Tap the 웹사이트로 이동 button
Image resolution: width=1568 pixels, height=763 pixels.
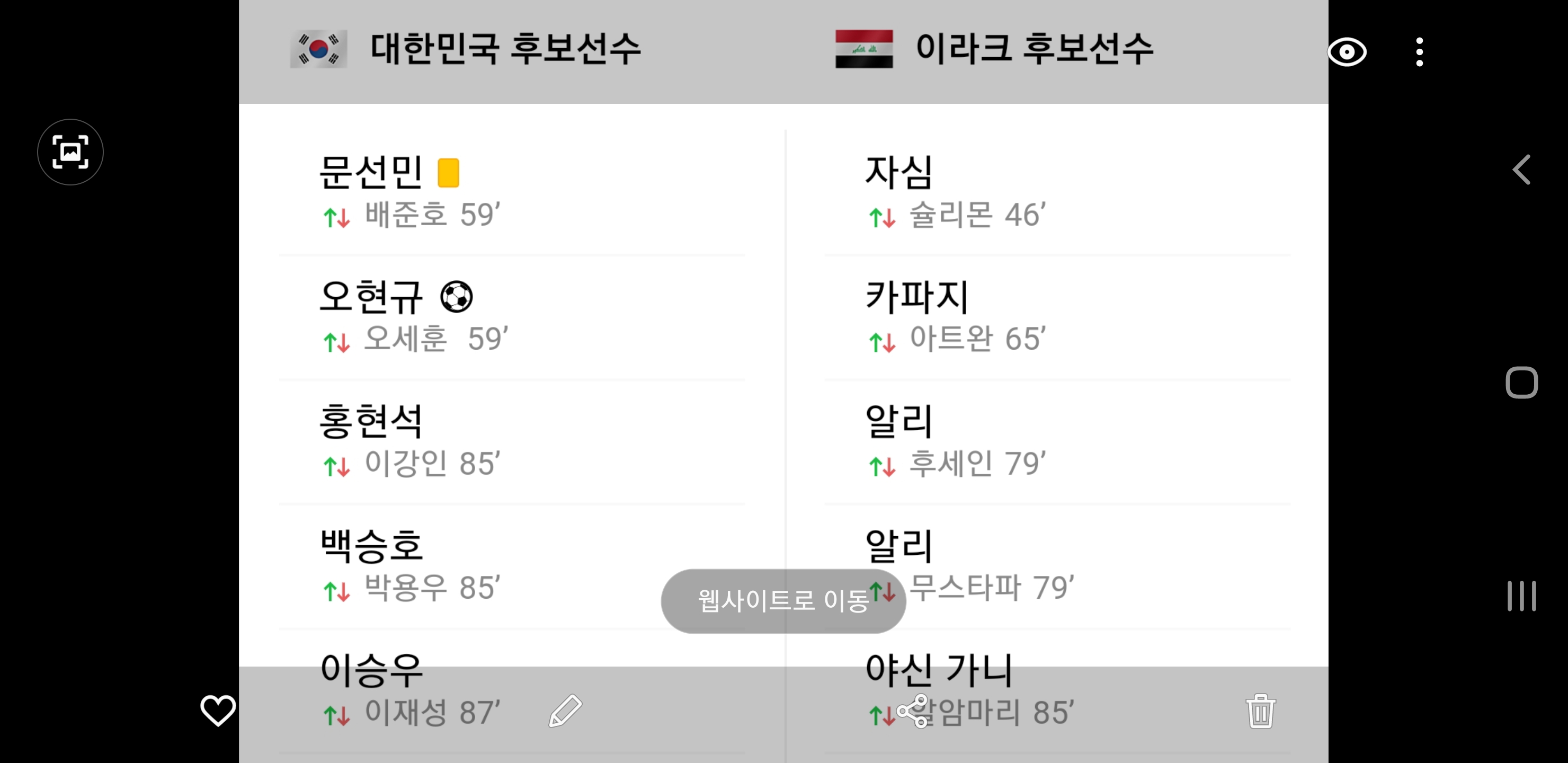[783, 601]
